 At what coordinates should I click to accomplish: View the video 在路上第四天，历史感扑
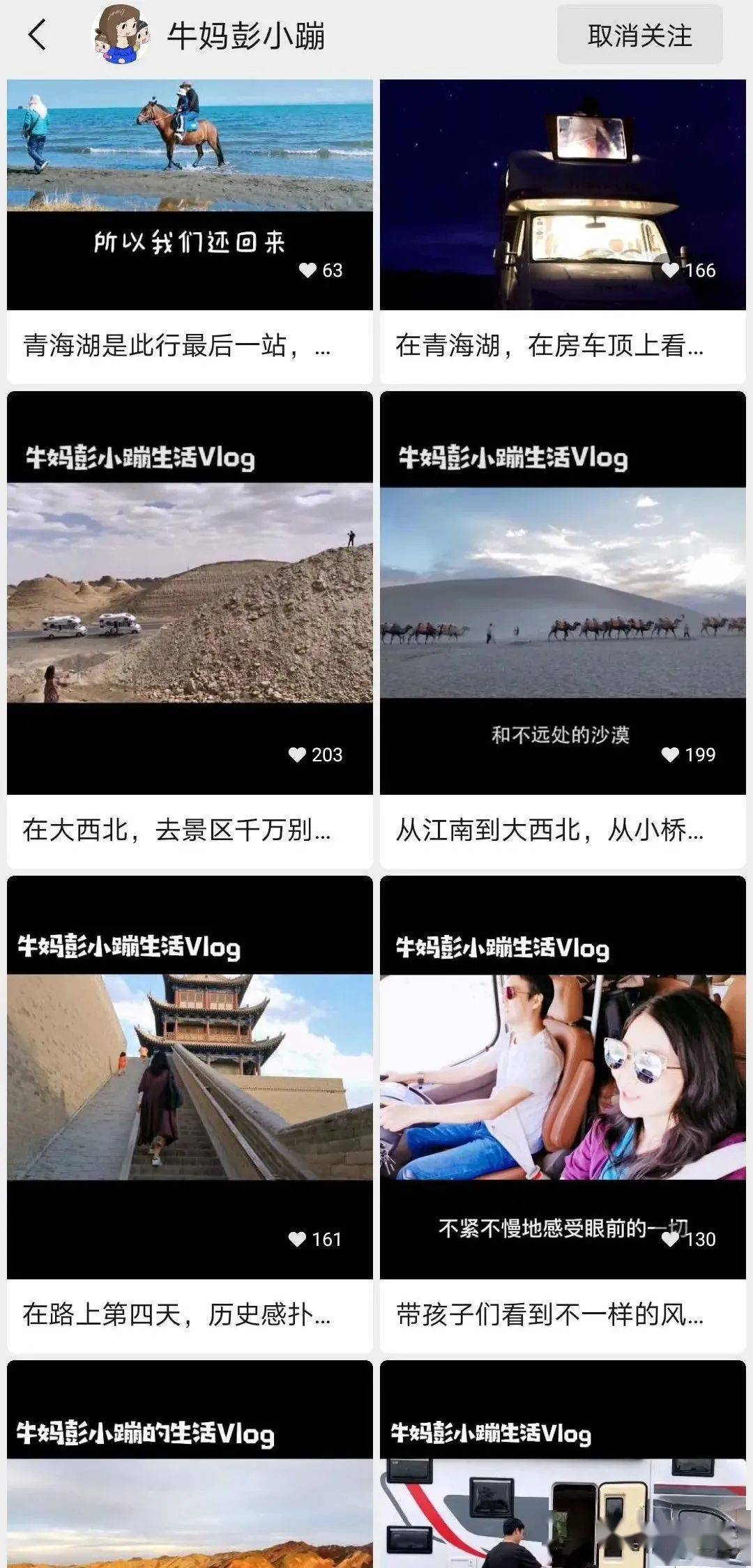click(190, 1077)
